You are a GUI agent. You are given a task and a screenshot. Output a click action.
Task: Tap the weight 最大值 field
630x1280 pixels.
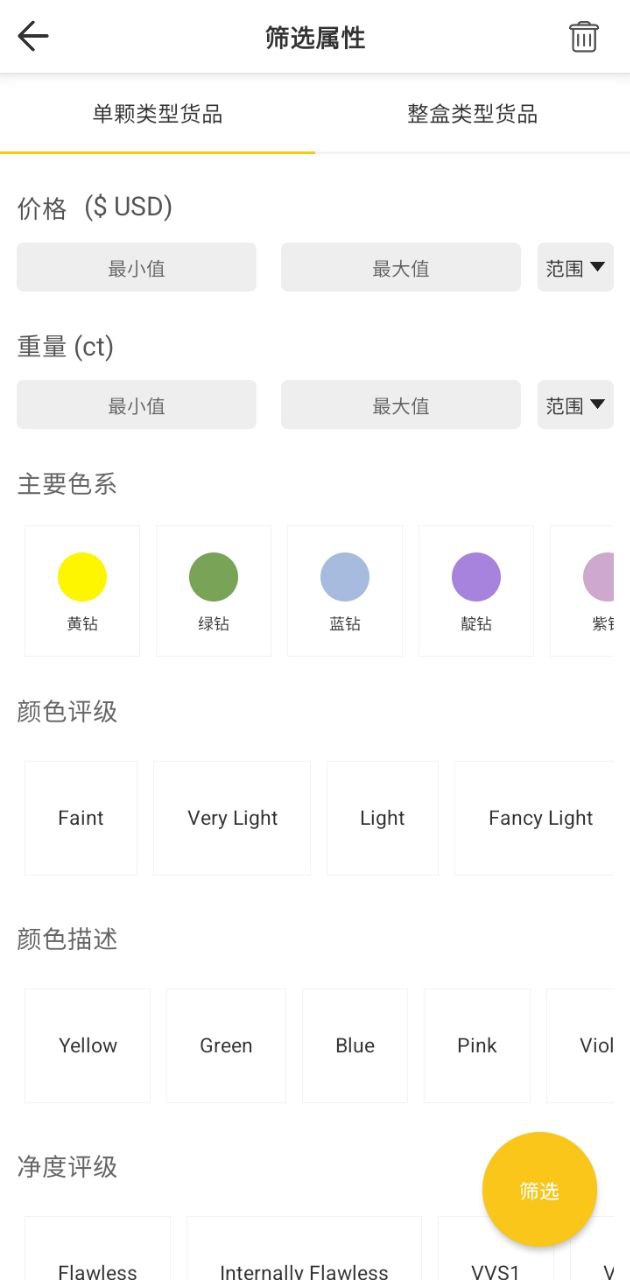coord(400,405)
